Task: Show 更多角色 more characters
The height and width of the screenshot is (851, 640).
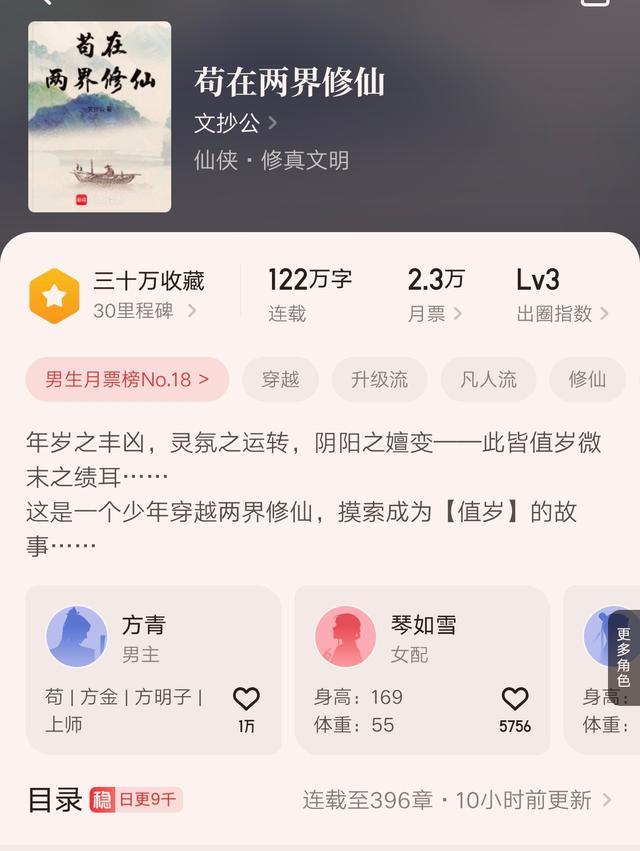Action: click(623, 657)
